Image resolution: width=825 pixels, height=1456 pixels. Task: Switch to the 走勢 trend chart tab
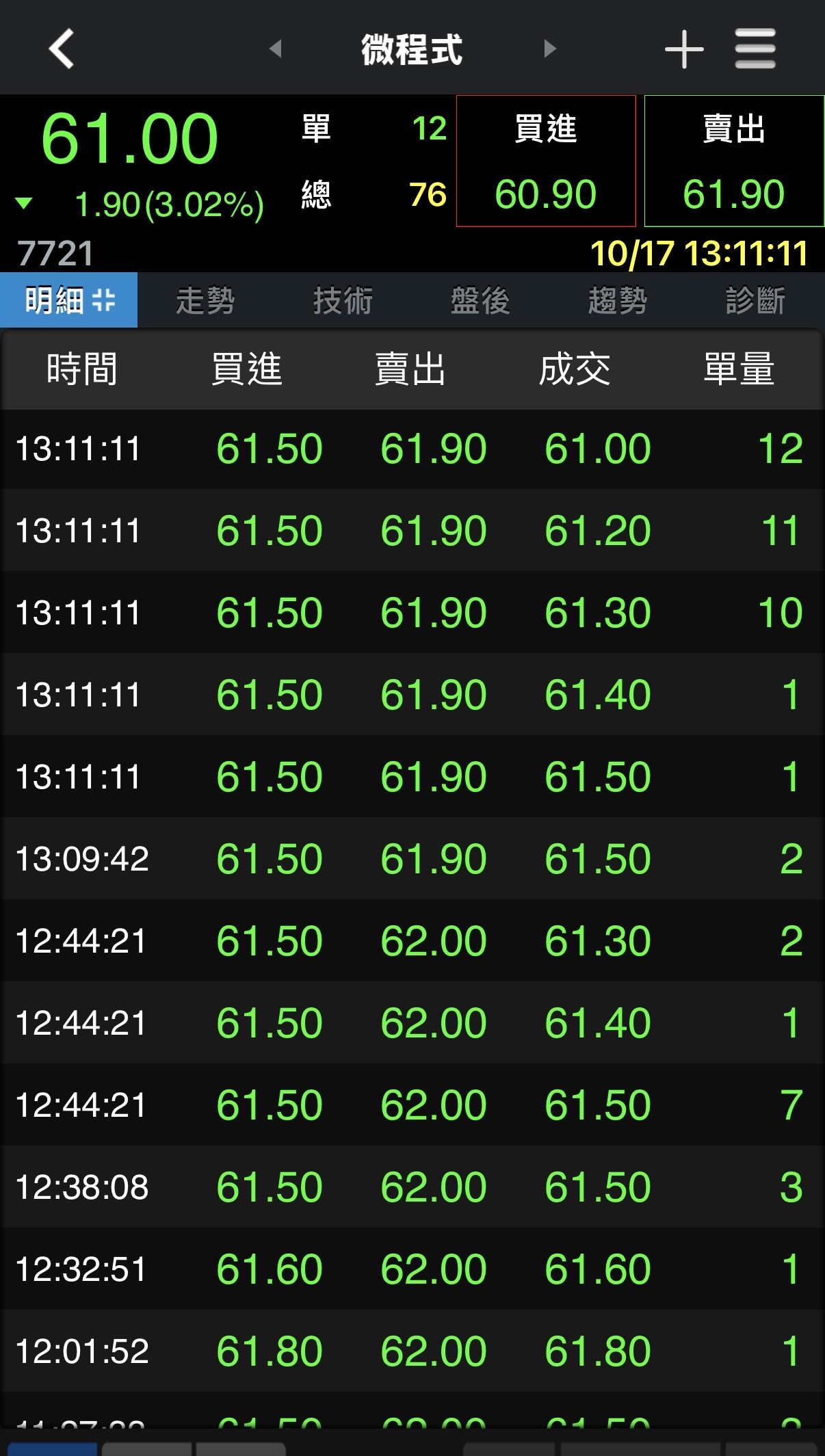(205, 300)
